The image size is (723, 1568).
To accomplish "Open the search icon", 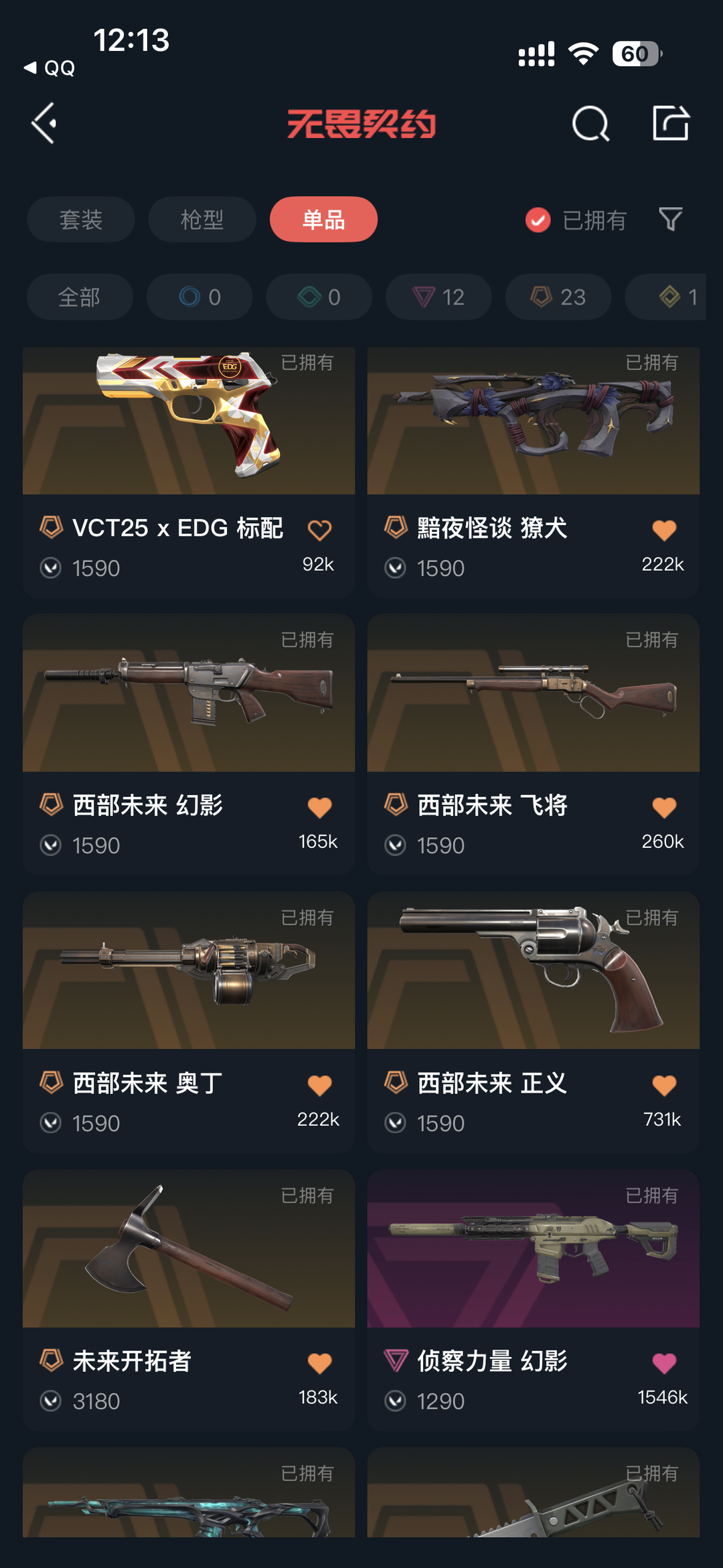I will coord(590,124).
